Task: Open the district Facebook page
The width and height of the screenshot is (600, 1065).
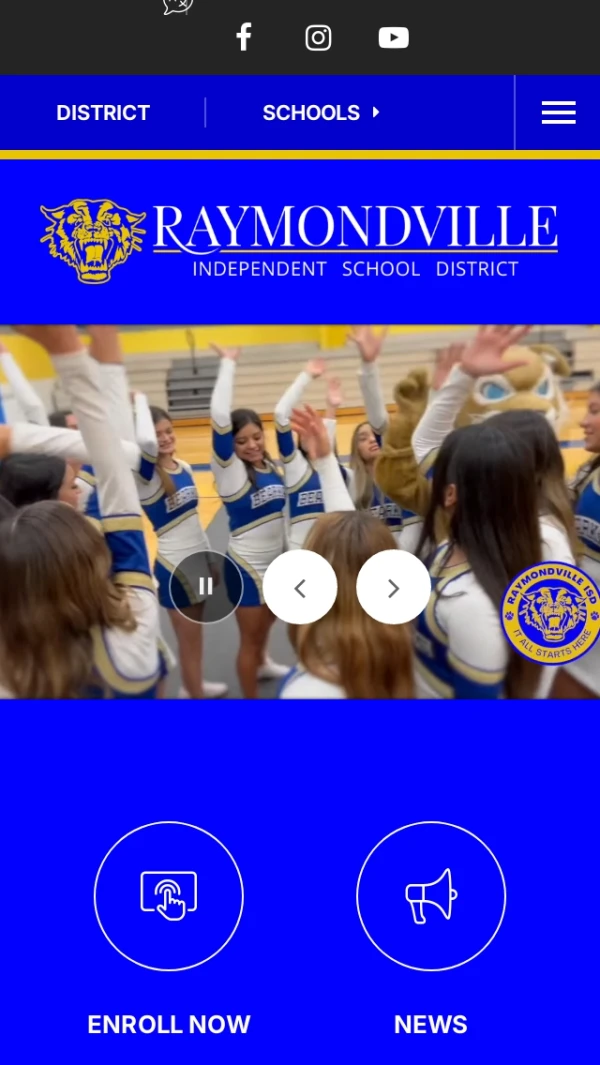Action: [x=243, y=38]
